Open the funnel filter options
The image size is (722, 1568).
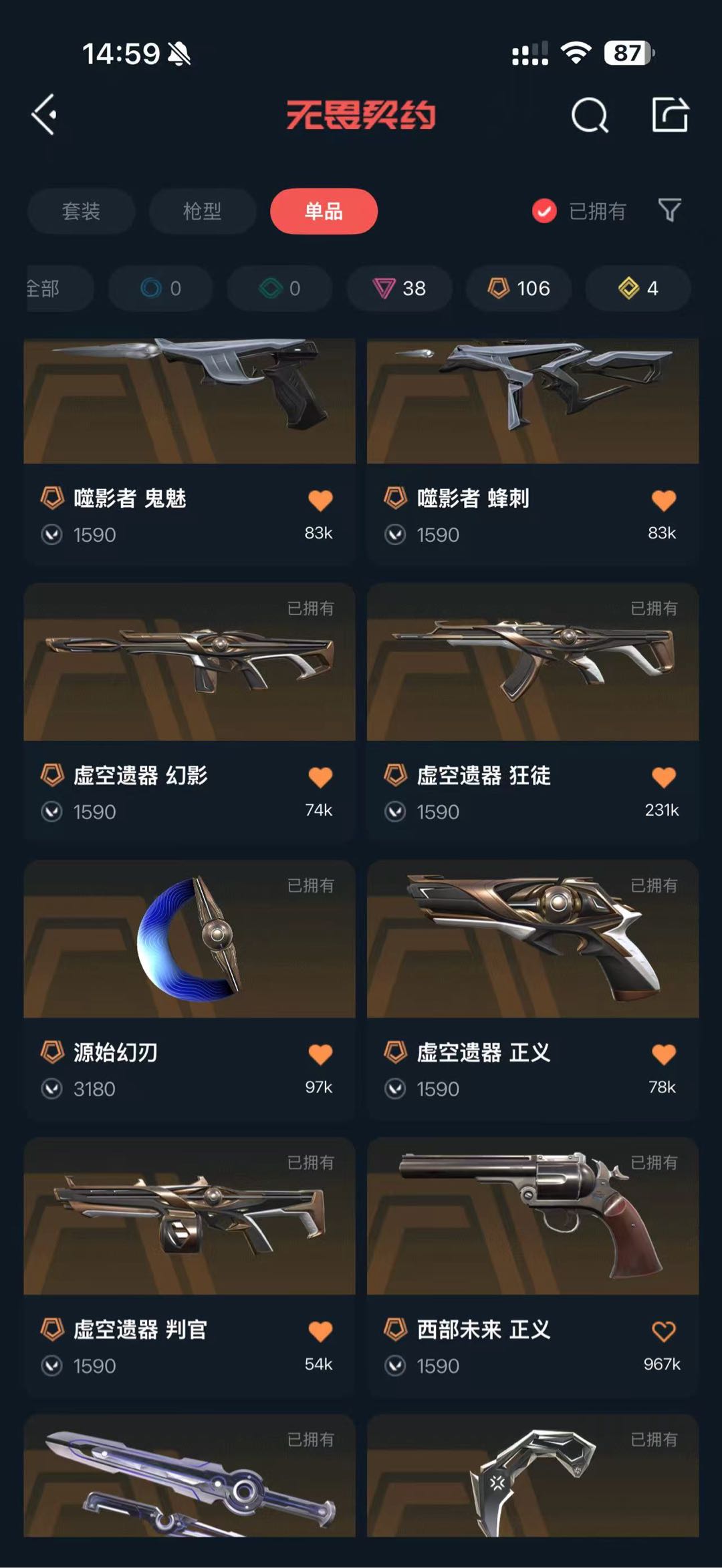point(669,210)
